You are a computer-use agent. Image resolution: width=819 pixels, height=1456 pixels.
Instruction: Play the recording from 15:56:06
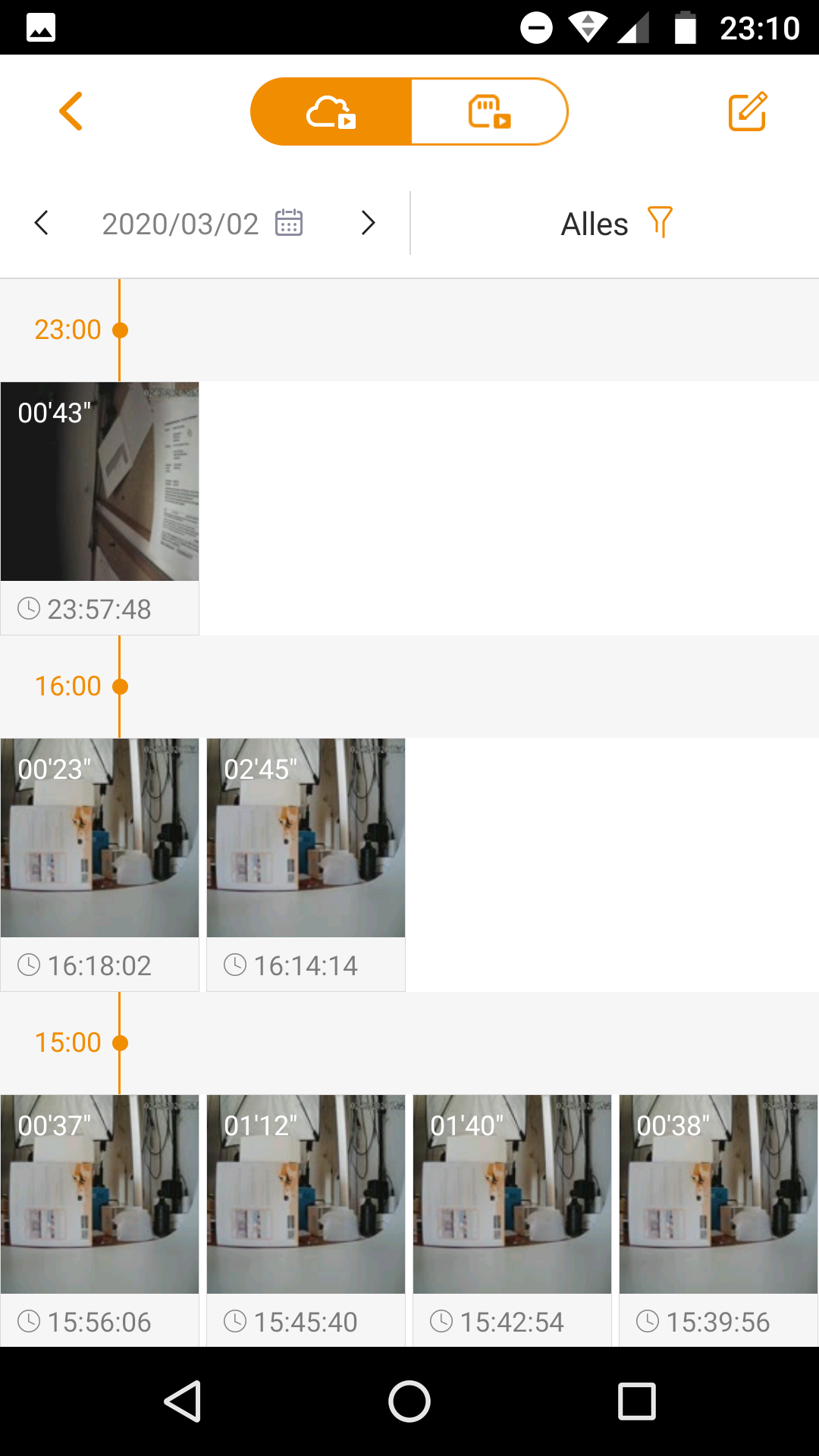99,1220
